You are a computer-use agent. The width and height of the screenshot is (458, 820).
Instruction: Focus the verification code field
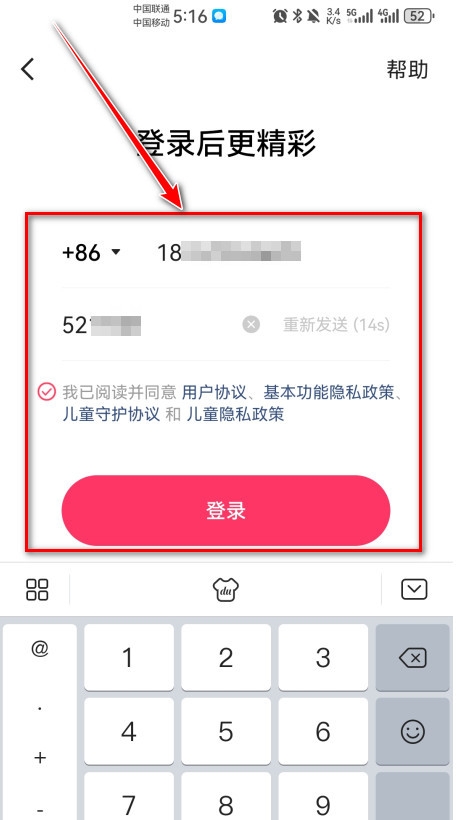click(x=149, y=325)
